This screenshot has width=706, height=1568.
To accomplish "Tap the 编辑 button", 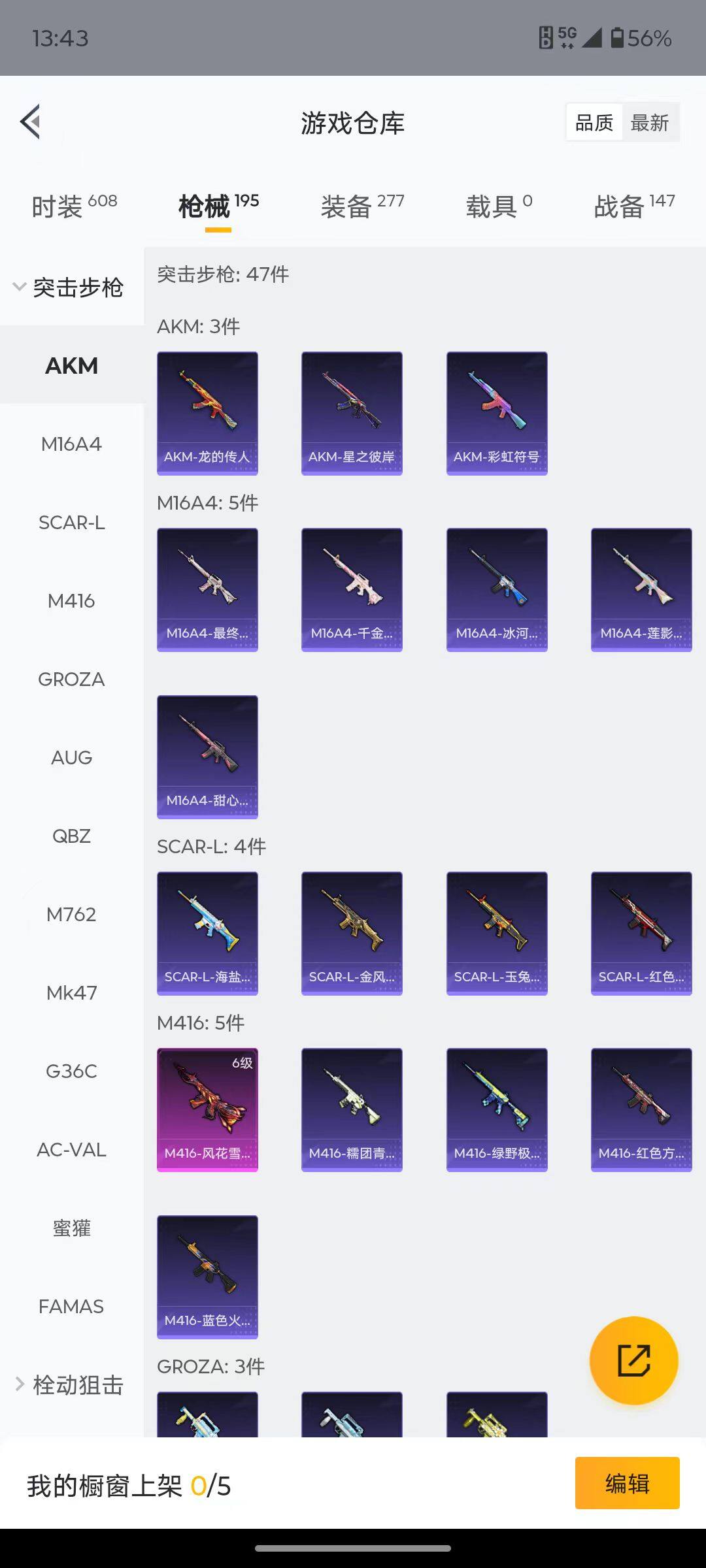I will (627, 1484).
